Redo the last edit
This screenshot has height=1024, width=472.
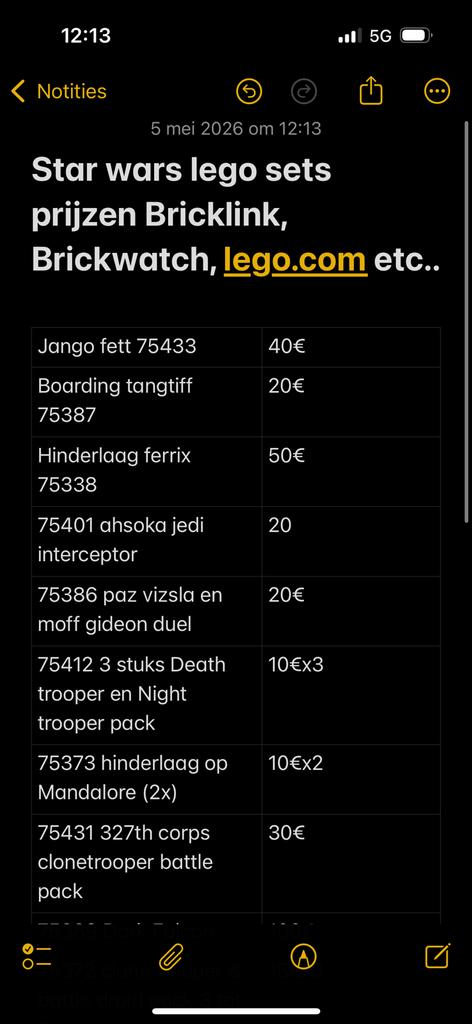pyautogui.click(x=304, y=91)
